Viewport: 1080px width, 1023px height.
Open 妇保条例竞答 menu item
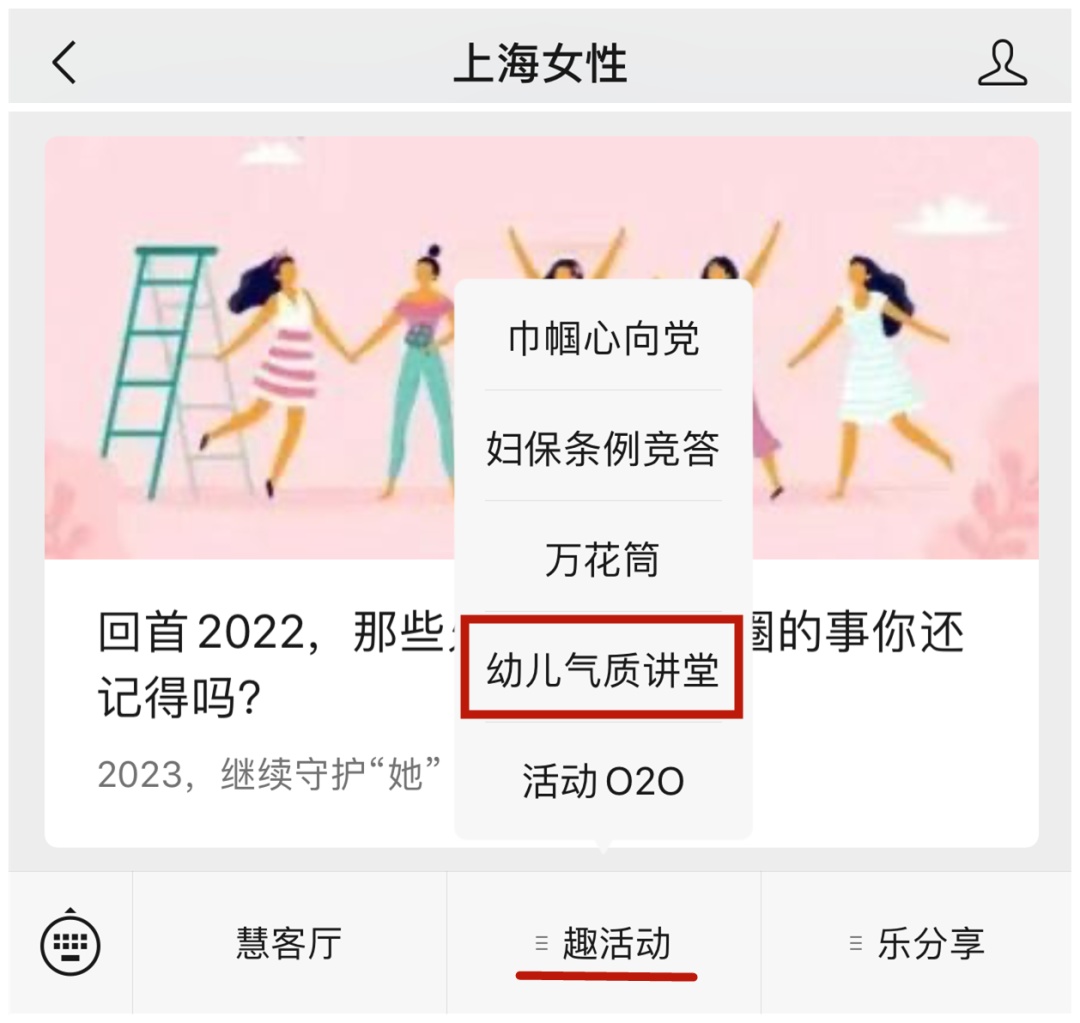click(x=603, y=449)
